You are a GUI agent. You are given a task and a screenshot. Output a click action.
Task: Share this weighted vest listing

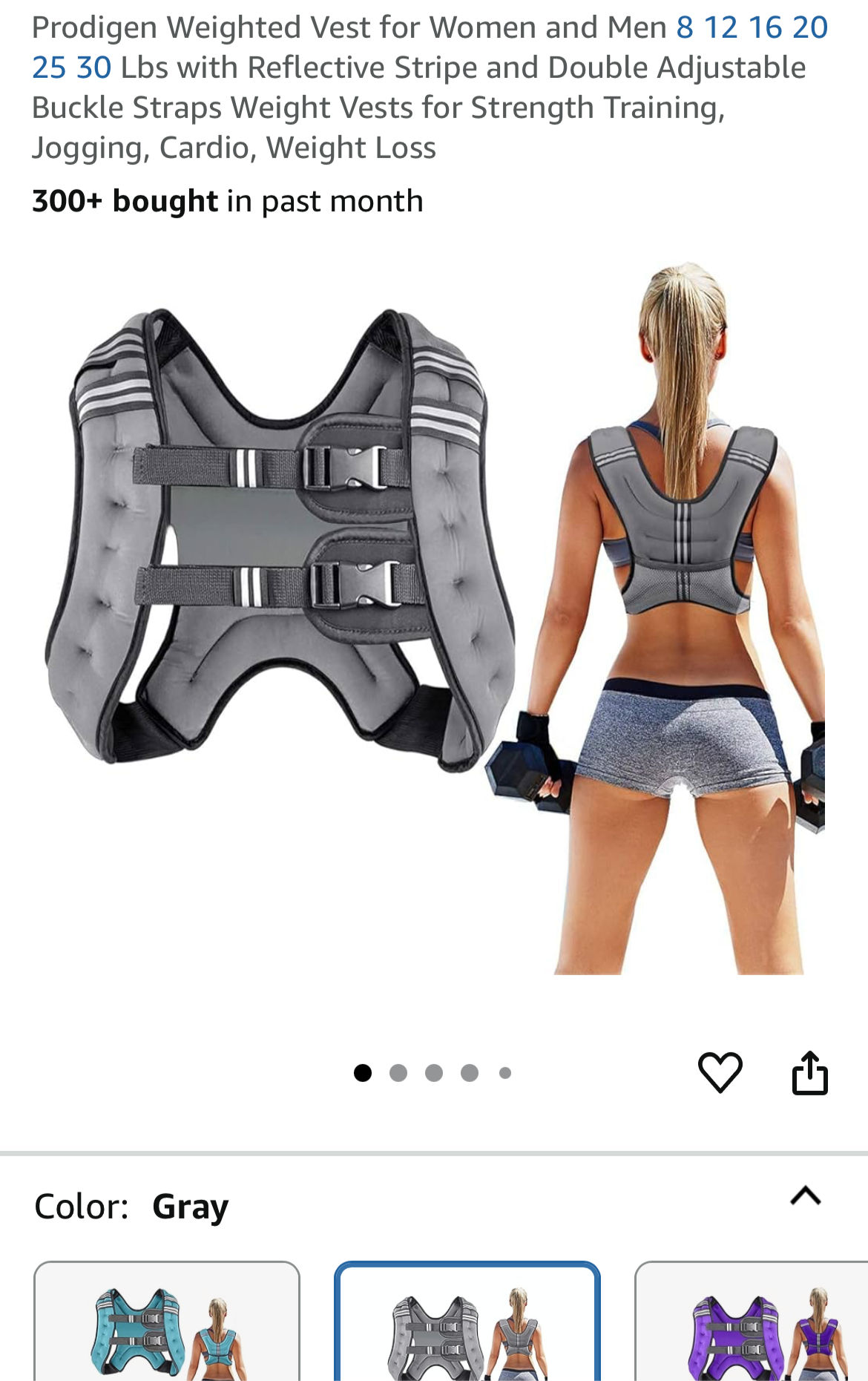click(x=809, y=1072)
